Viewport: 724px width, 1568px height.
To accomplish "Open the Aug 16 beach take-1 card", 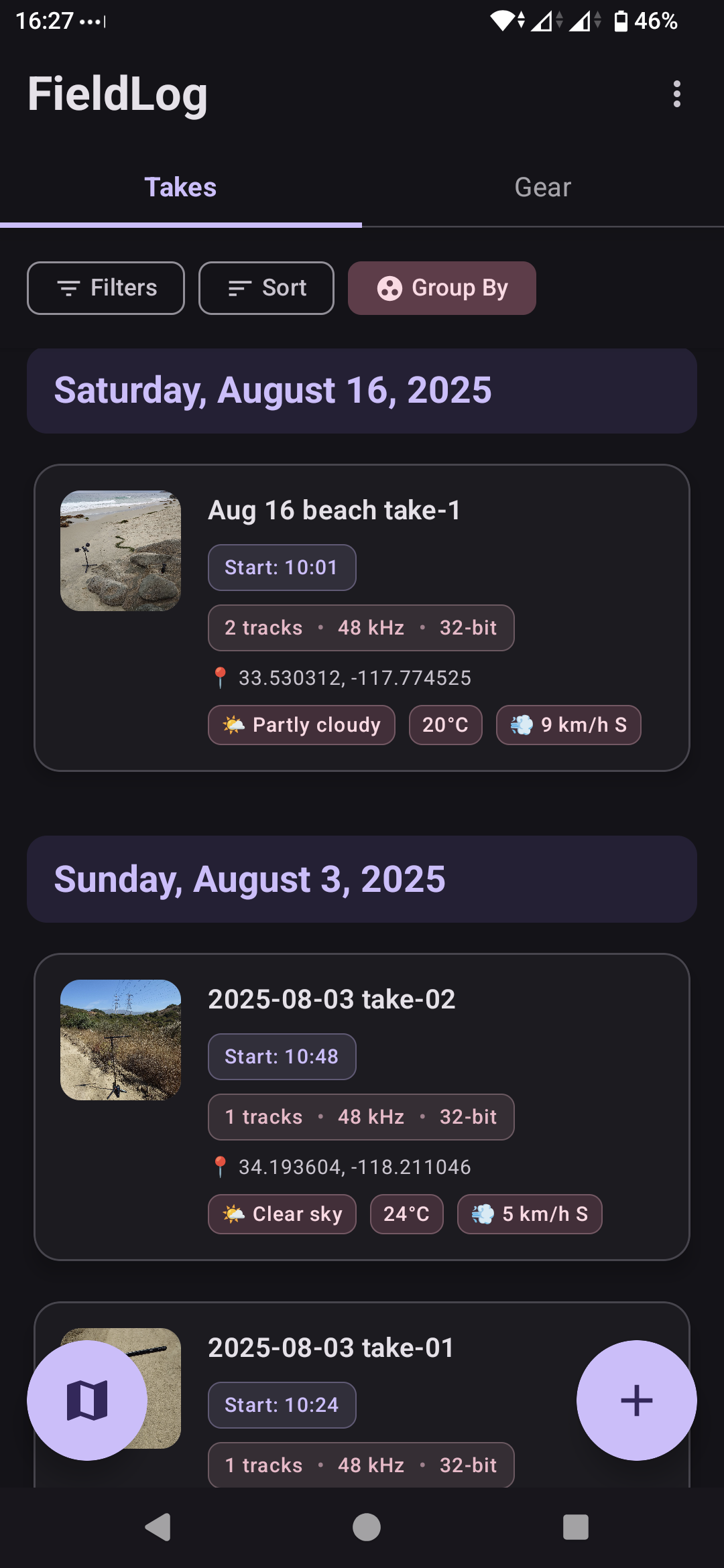I will pos(362,618).
